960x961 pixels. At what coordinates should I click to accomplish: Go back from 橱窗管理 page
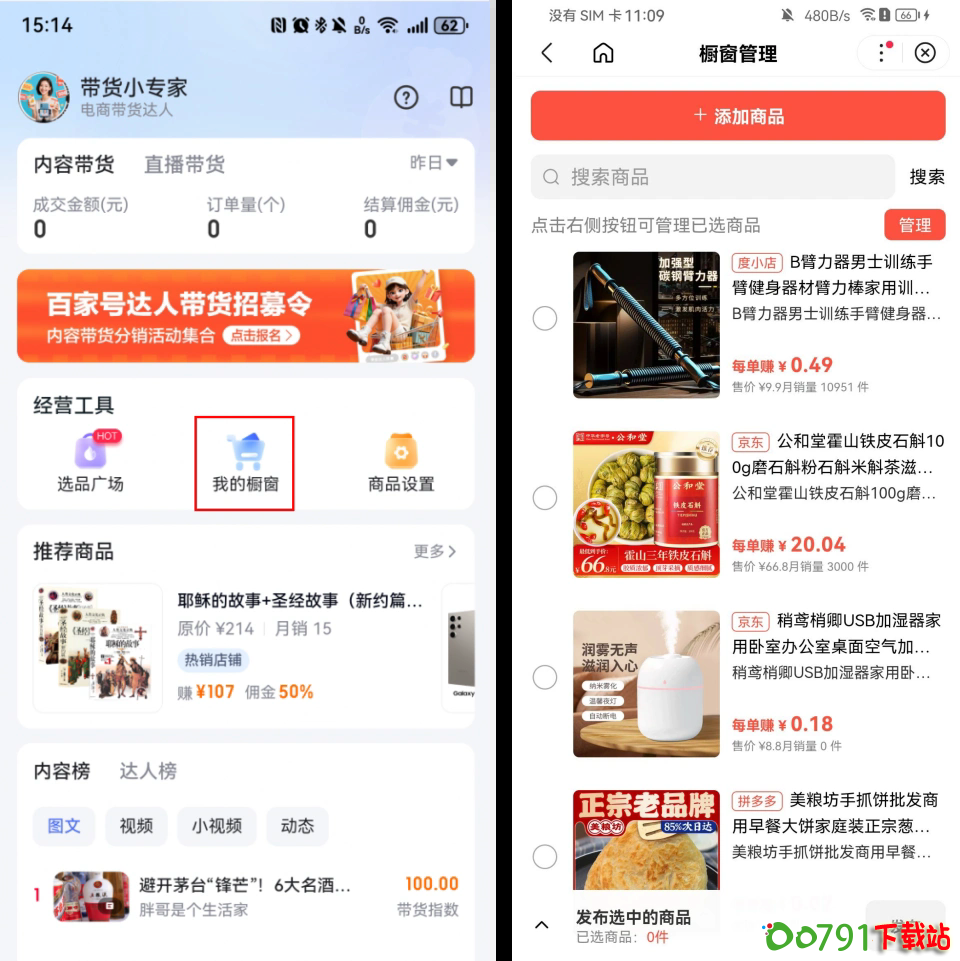(547, 53)
